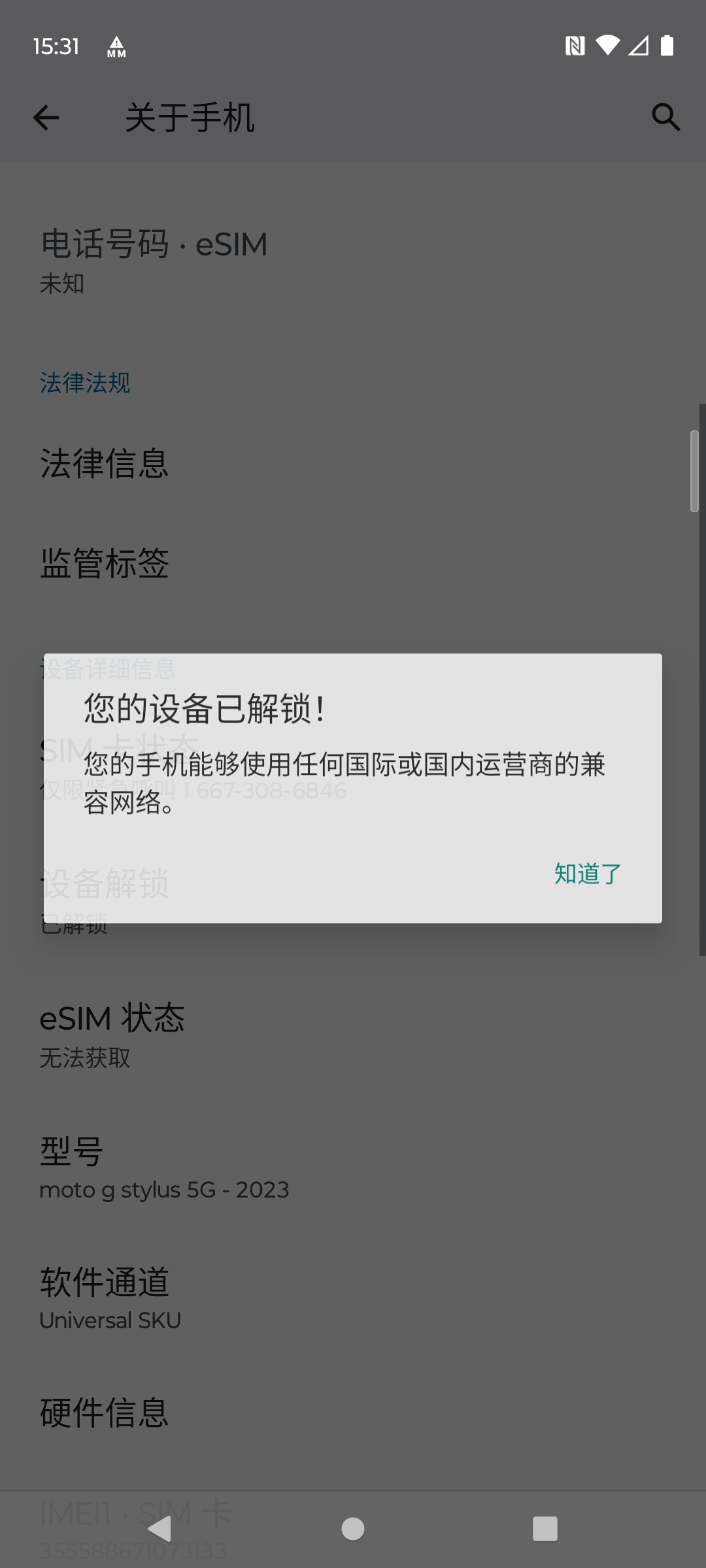Screen dimensions: 706x1568
Task: Tap the 型号 row
Action: pos(353,1168)
